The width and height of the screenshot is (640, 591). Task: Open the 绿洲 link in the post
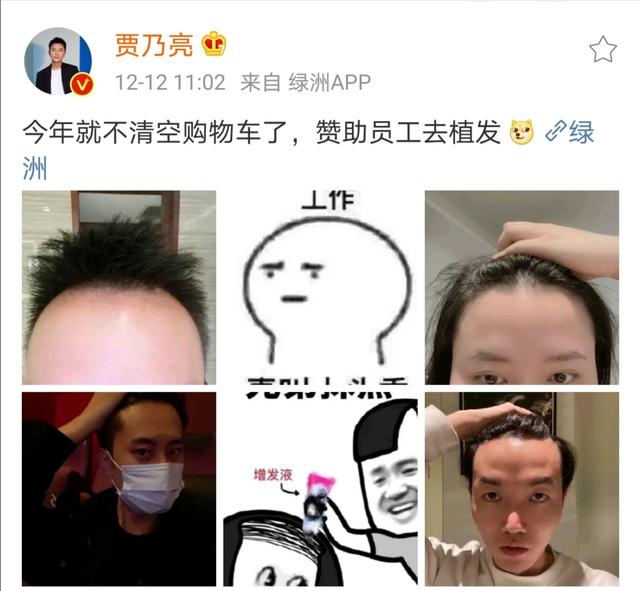tap(568, 133)
